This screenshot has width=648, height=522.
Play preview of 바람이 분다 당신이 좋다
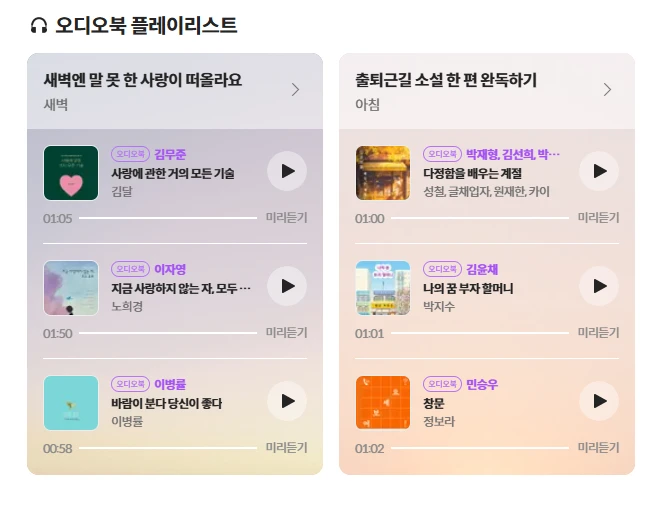click(x=287, y=401)
